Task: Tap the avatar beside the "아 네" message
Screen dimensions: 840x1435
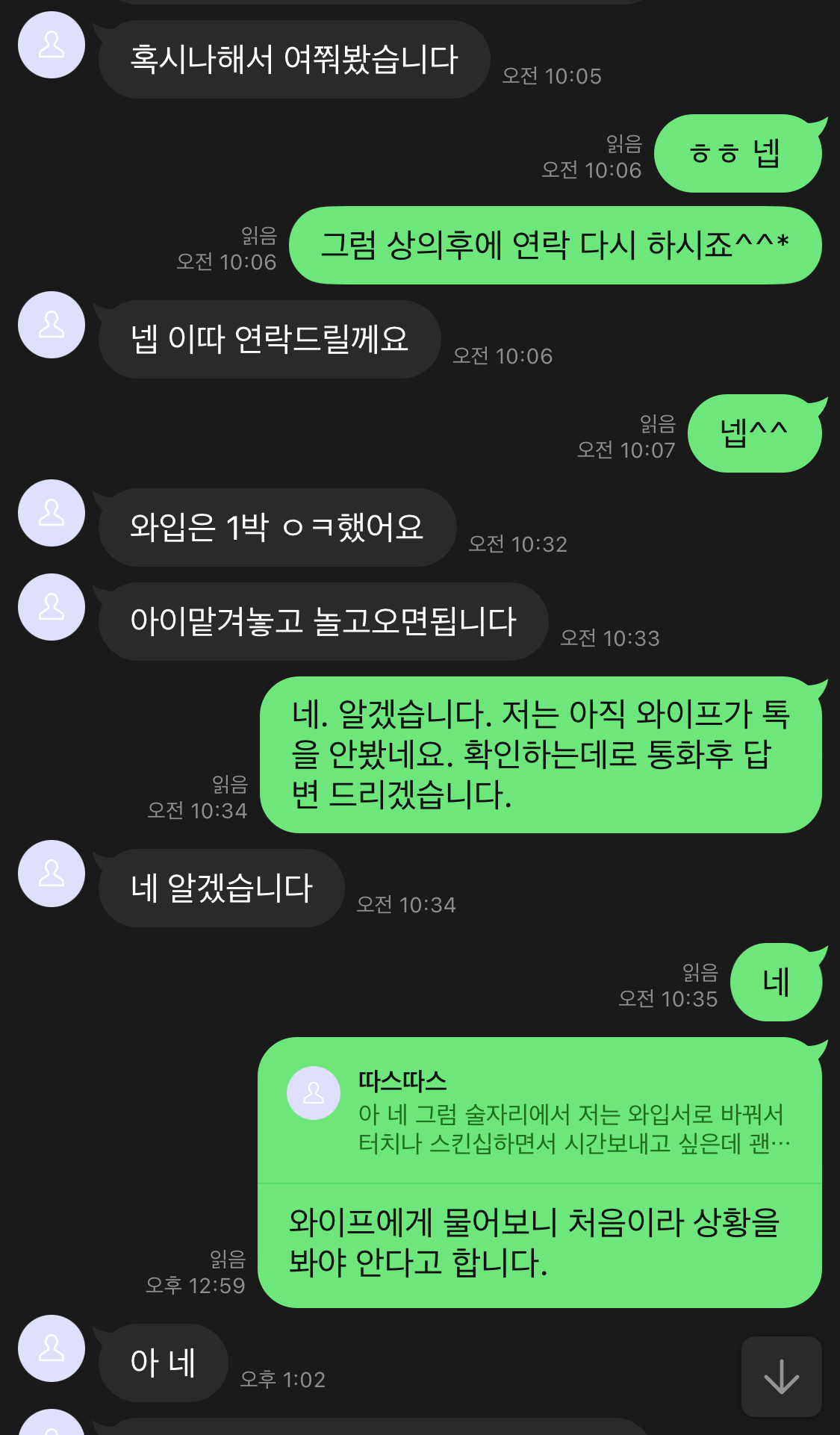Action: tap(52, 1348)
